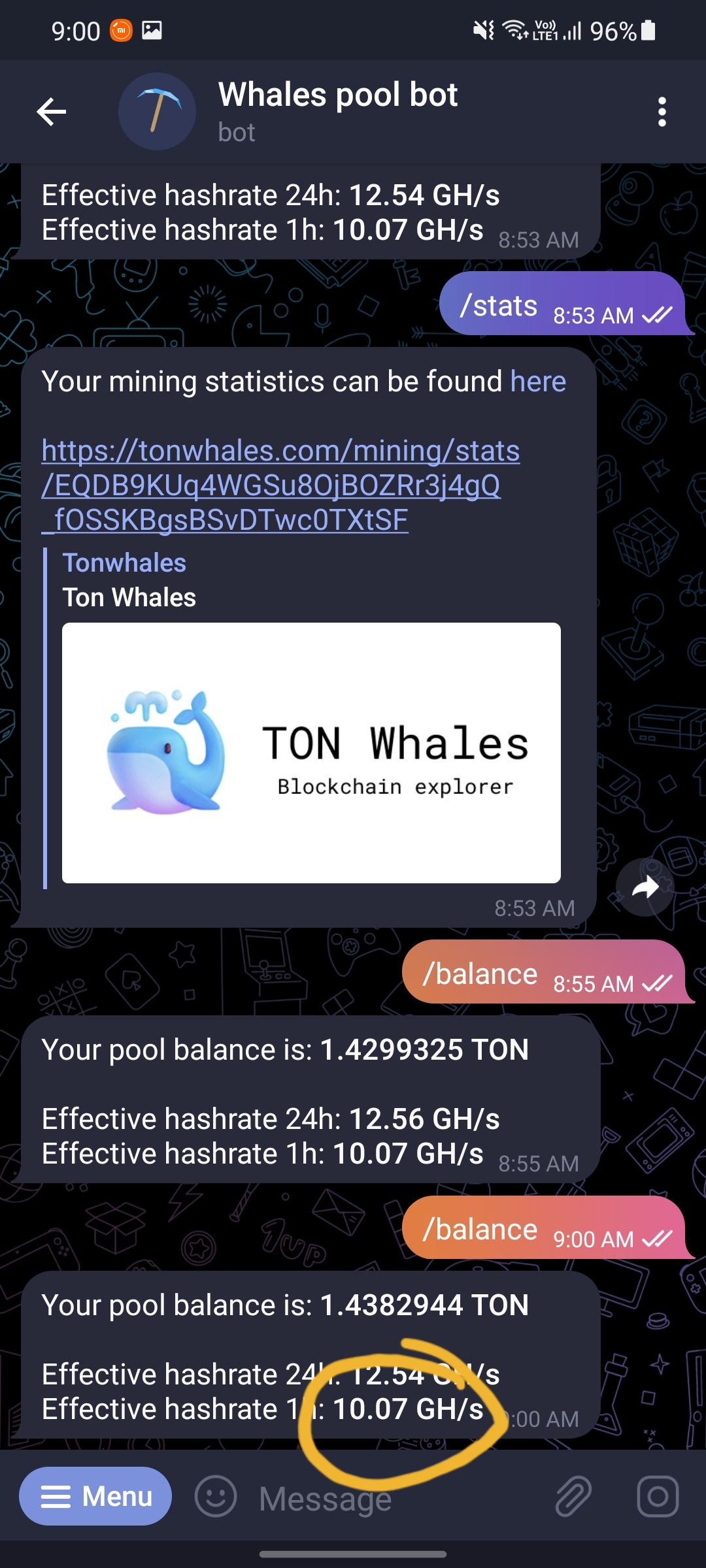This screenshot has height=1568, width=706.
Task: Open Whales pool bot profile header
Action: click(337, 111)
